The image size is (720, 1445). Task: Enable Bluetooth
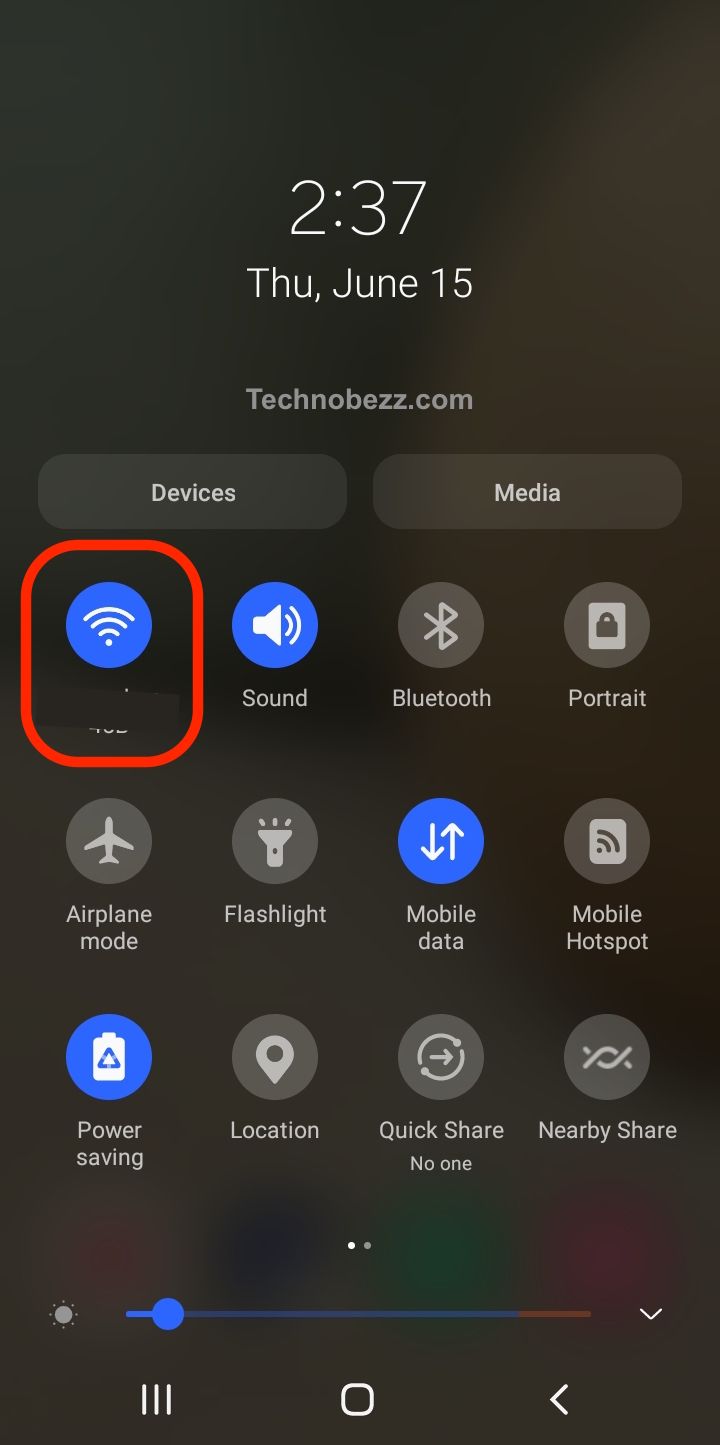pos(441,625)
